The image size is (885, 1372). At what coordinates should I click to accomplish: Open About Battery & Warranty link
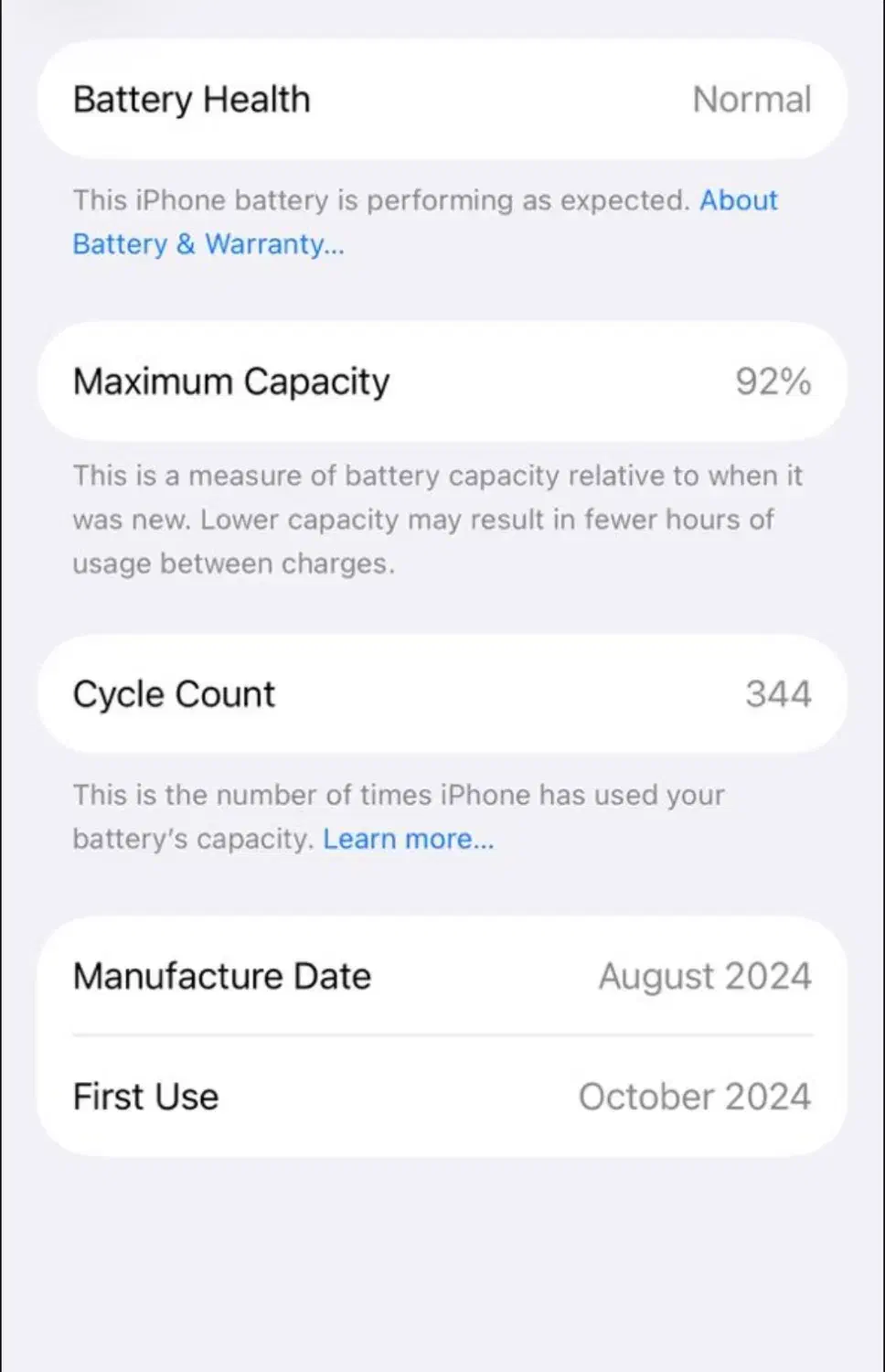coord(208,244)
